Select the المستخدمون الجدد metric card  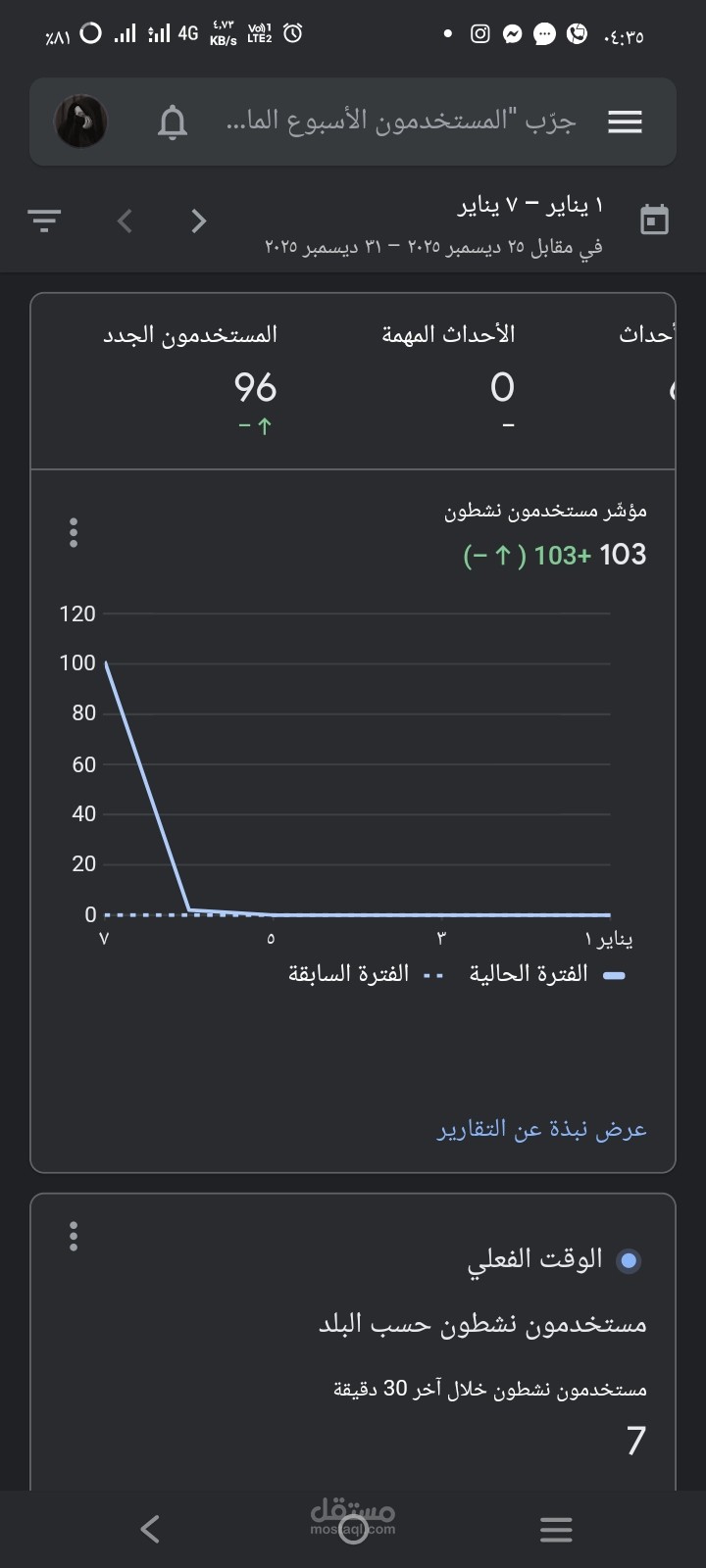click(x=190, y=382)
